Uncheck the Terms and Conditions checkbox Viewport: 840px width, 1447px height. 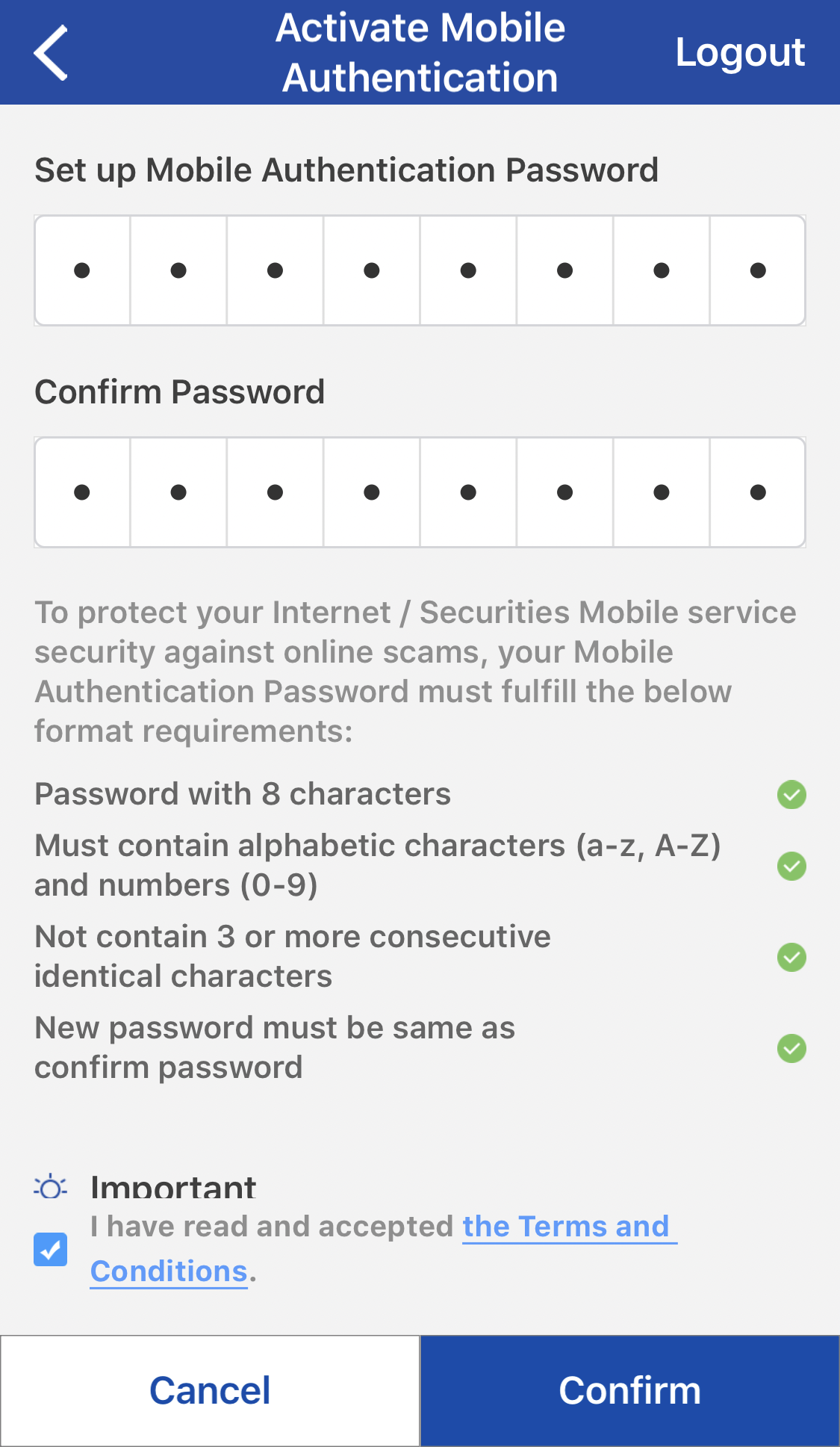[51, 1249]
